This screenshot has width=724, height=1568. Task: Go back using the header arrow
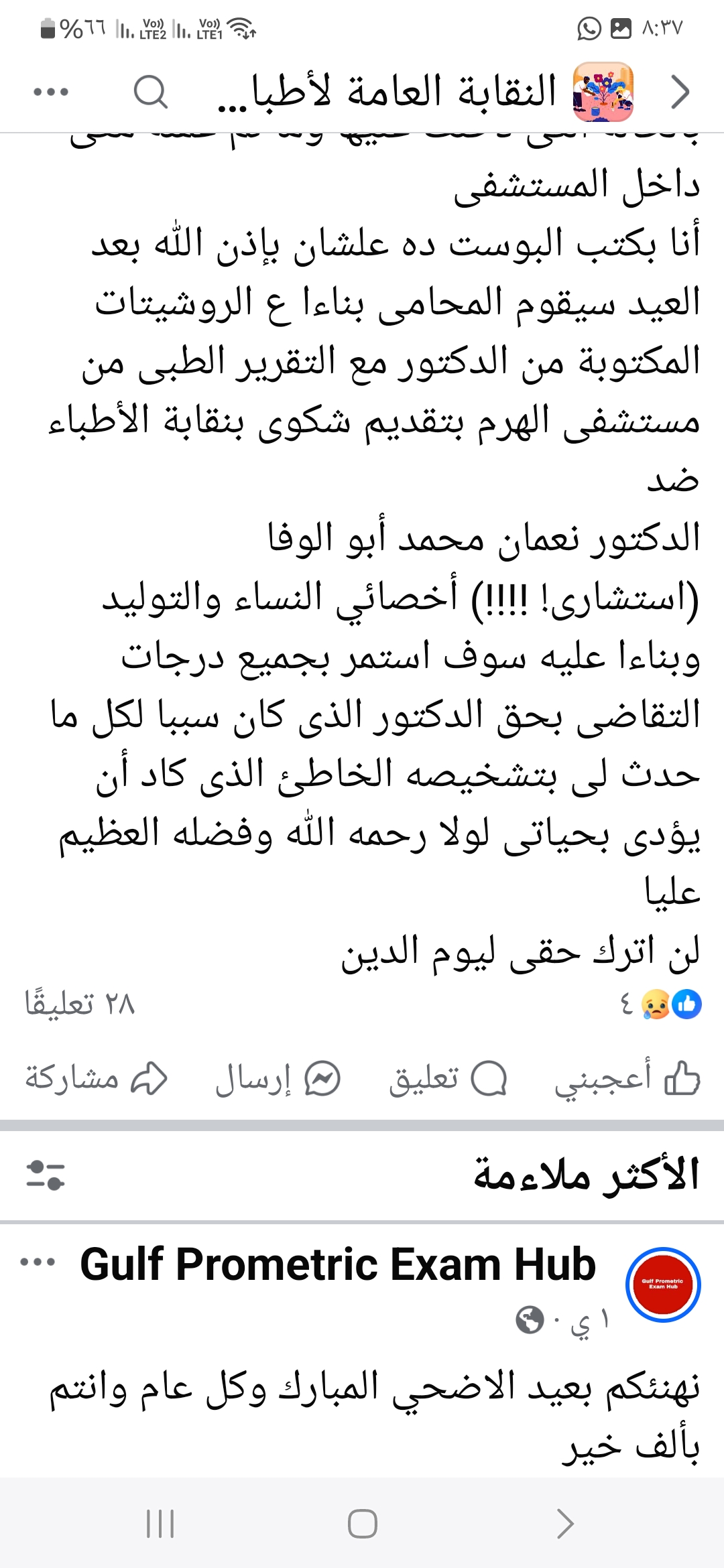[680, 92]
